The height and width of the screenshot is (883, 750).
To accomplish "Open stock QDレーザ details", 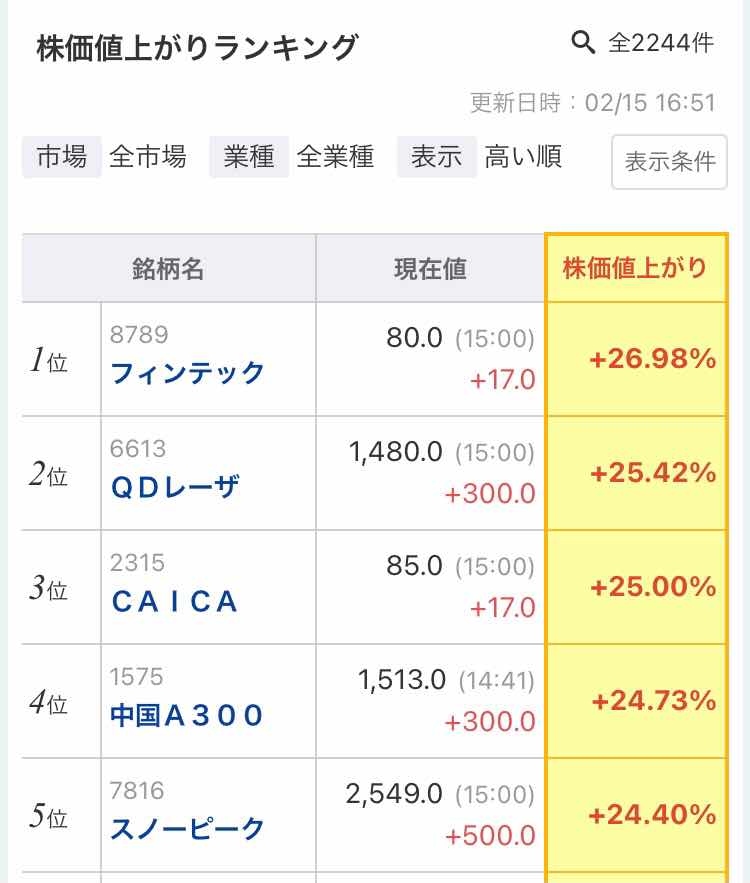I will [x=175, y=487].
